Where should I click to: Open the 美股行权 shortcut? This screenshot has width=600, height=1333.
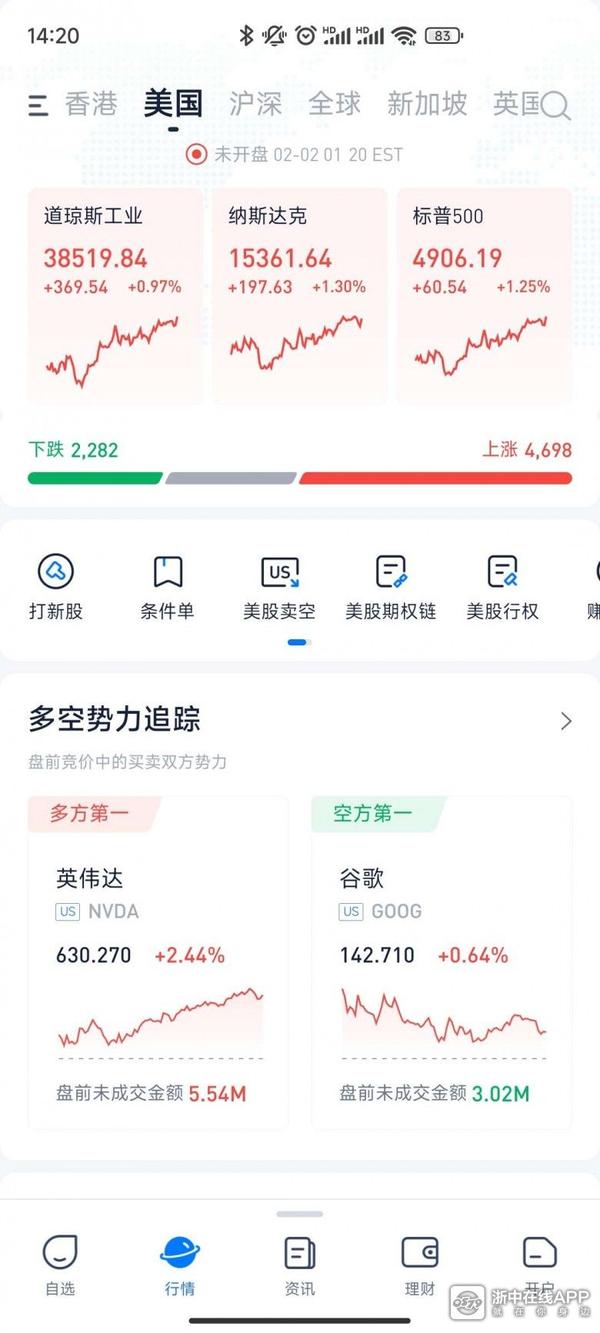tap(502, 588)
